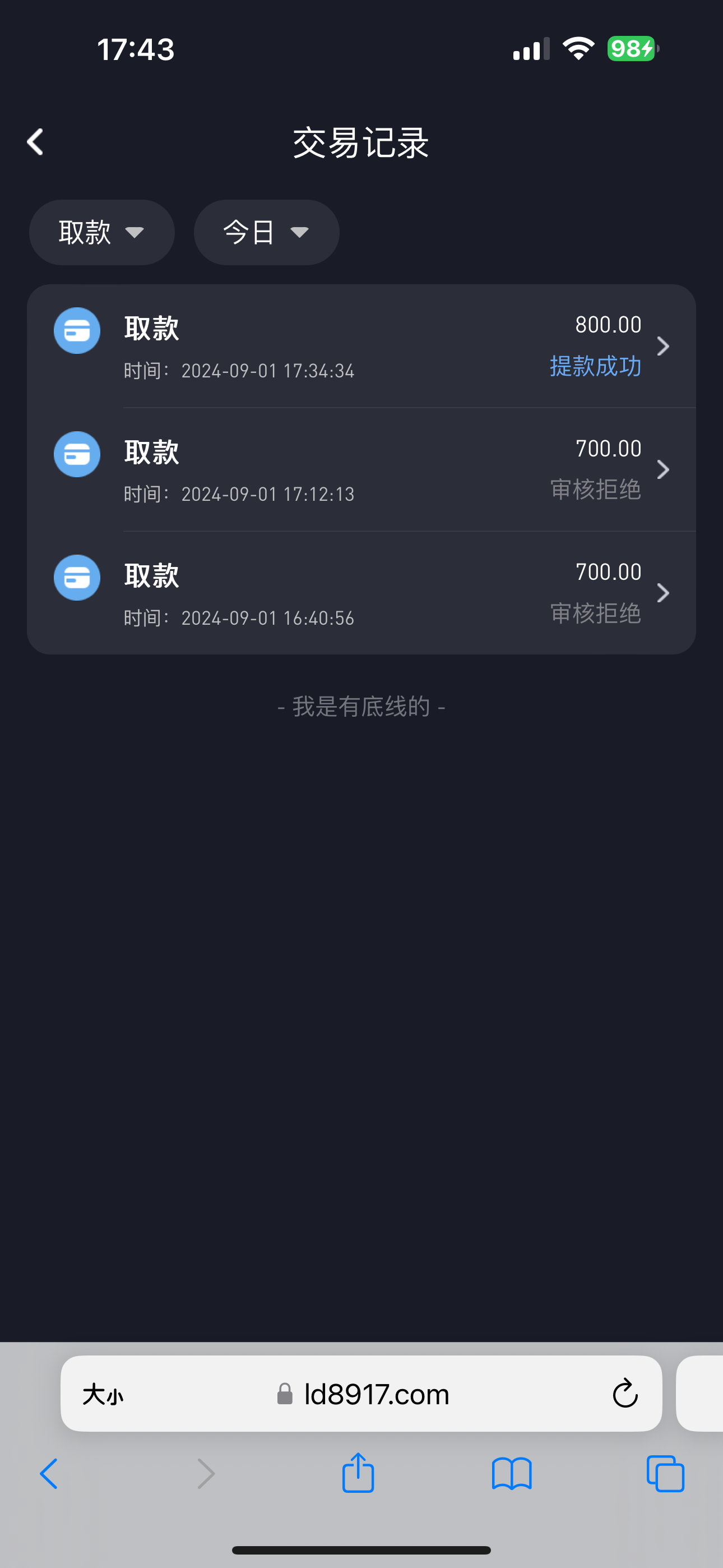Open the 800.00 提款成功 withdrawal record
This screenshot has width=723, height=1568.
361,346
